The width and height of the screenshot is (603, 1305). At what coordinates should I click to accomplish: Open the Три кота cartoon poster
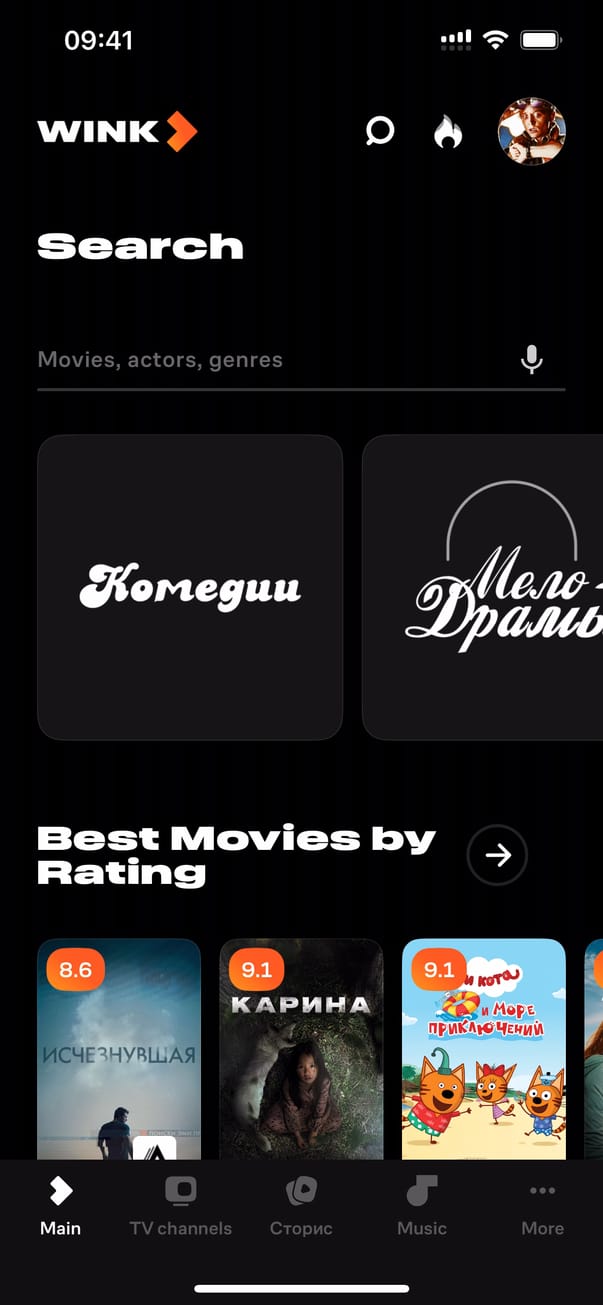pos(484,1048)
